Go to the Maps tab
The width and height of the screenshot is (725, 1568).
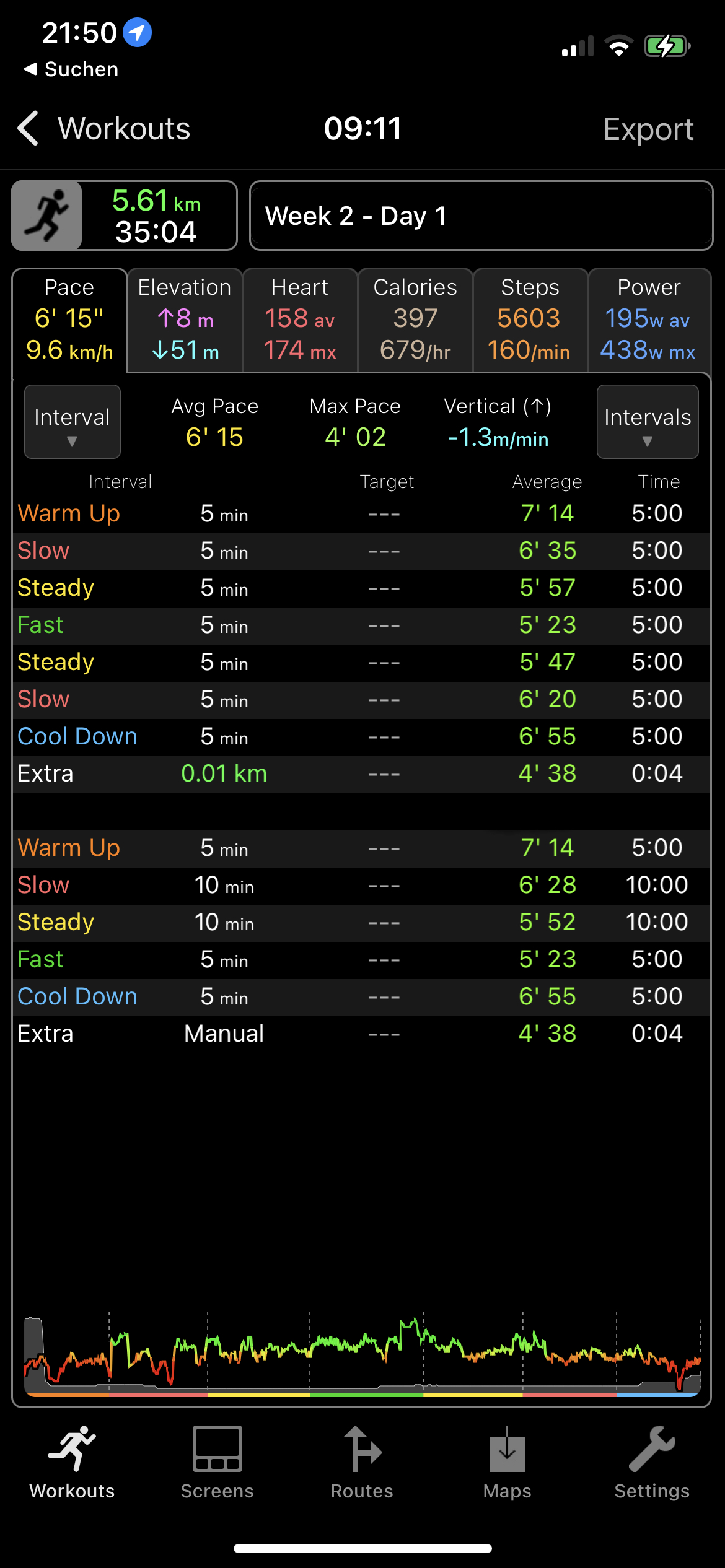(507, 1463)
